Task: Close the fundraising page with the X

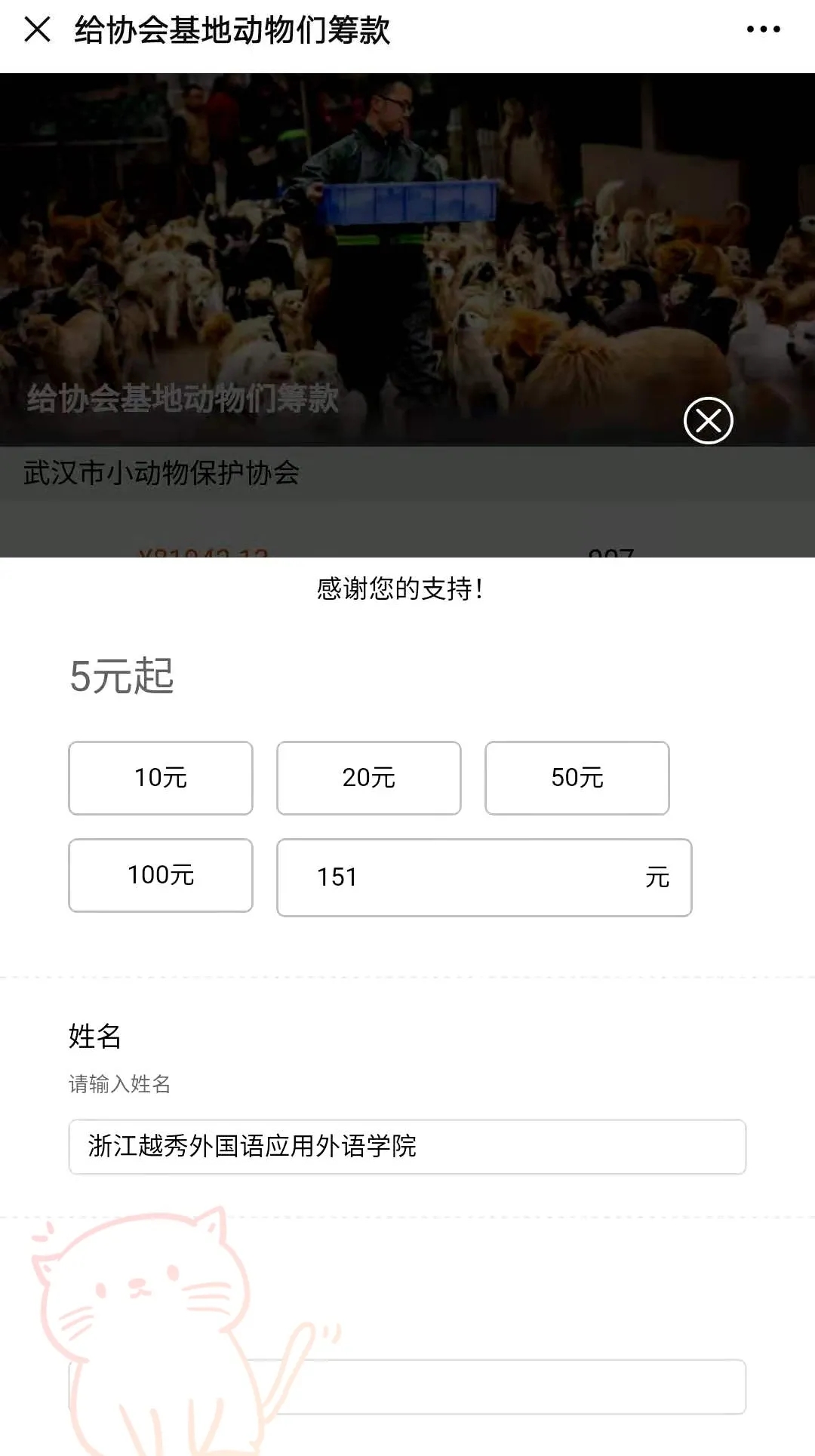Action: coord(37,30)
